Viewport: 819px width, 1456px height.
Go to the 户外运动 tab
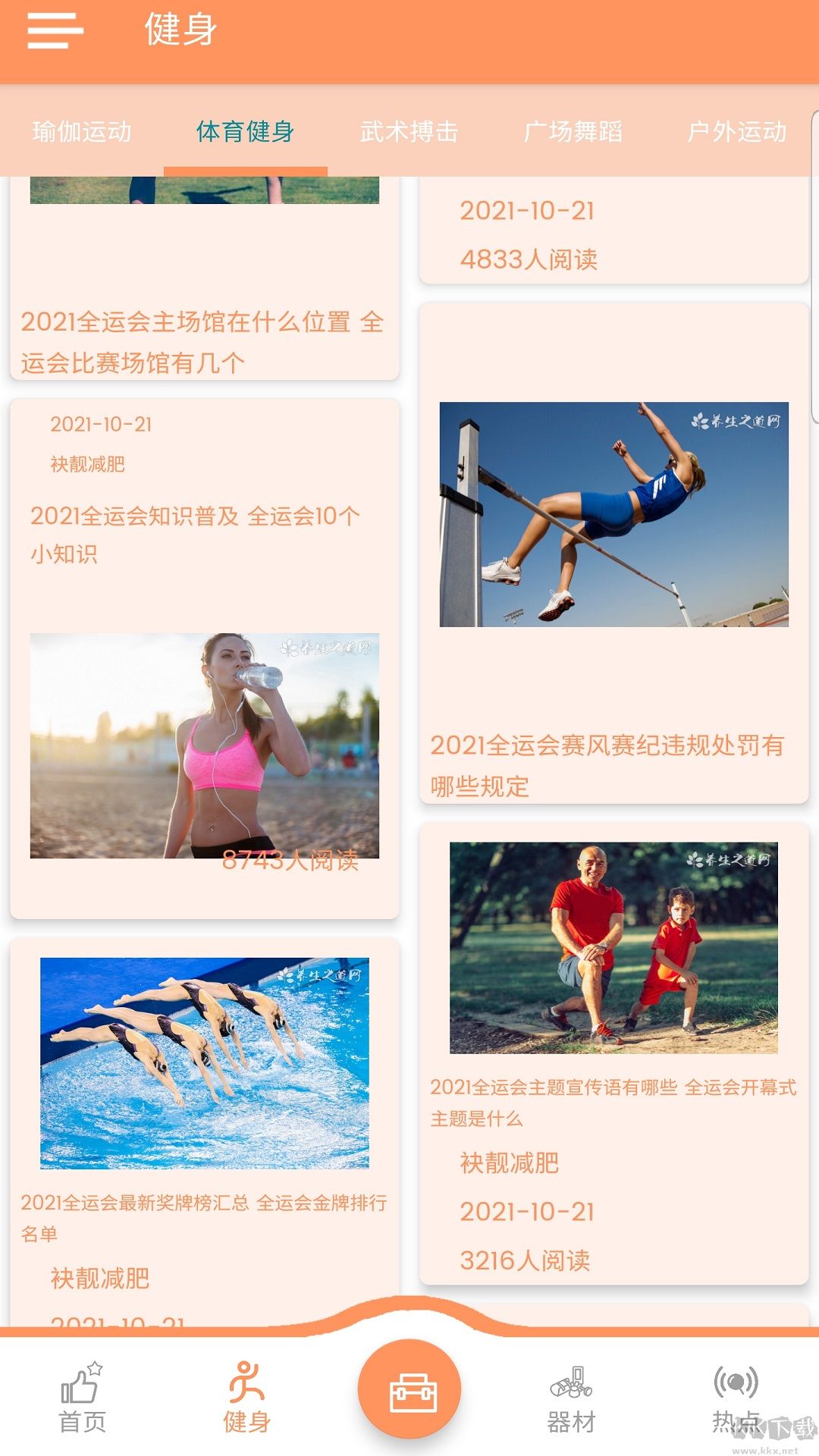[x=736, y=131]
